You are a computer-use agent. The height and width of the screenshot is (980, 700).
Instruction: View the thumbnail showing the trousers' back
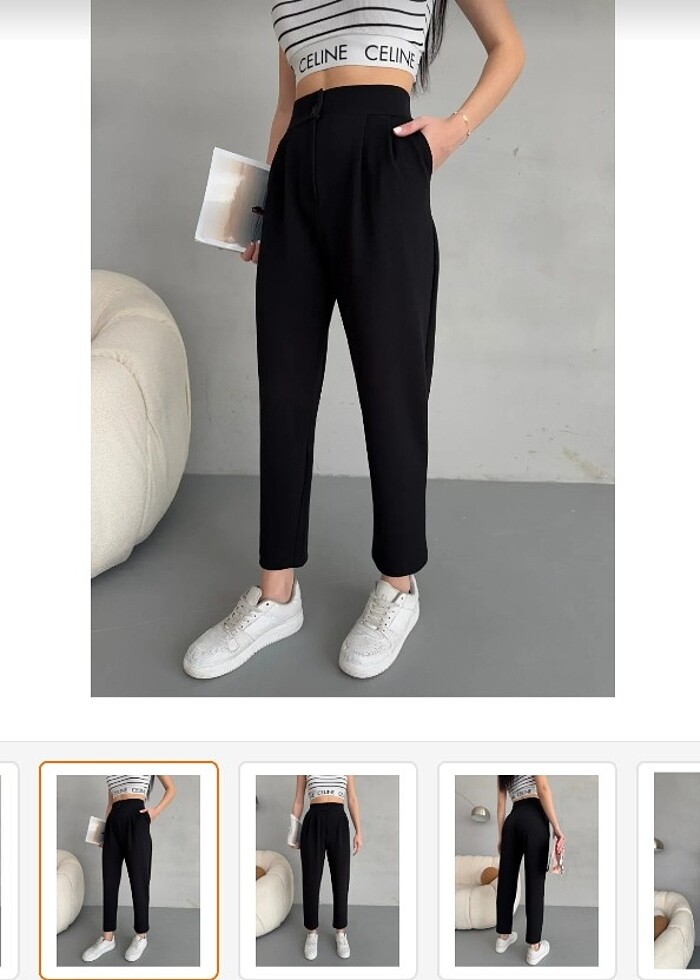point(526,870)
